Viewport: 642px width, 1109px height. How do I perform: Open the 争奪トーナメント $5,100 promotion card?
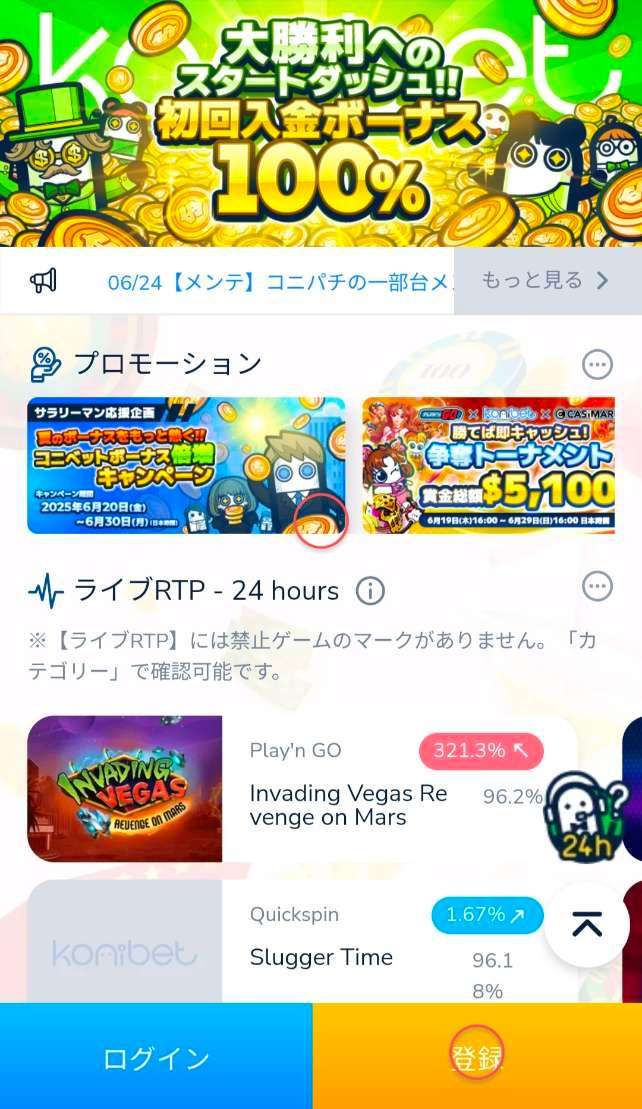tap(502, 465)
